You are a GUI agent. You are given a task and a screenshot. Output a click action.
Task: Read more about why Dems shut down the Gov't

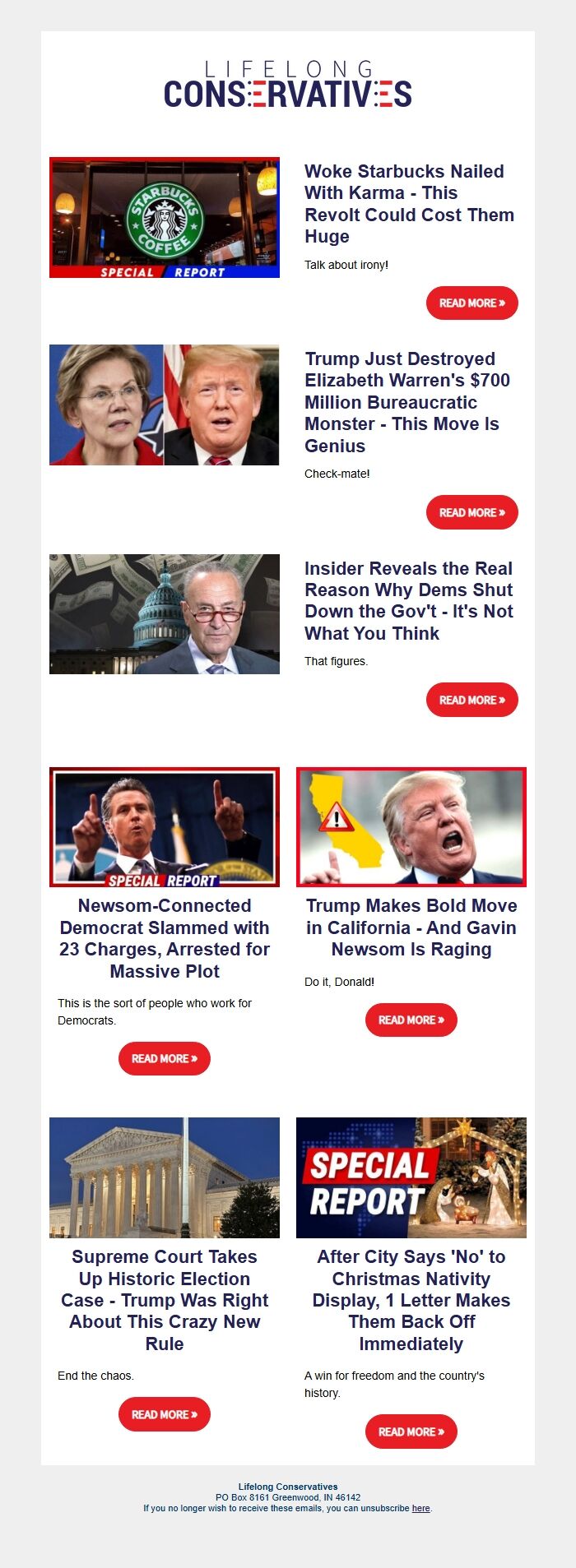(x=471, y=701)
